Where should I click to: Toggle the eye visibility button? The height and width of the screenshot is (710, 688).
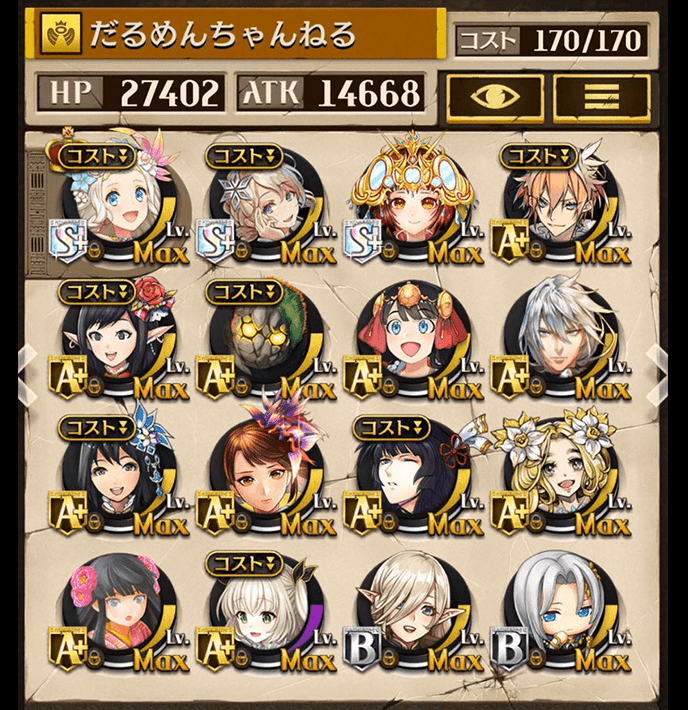495,96
